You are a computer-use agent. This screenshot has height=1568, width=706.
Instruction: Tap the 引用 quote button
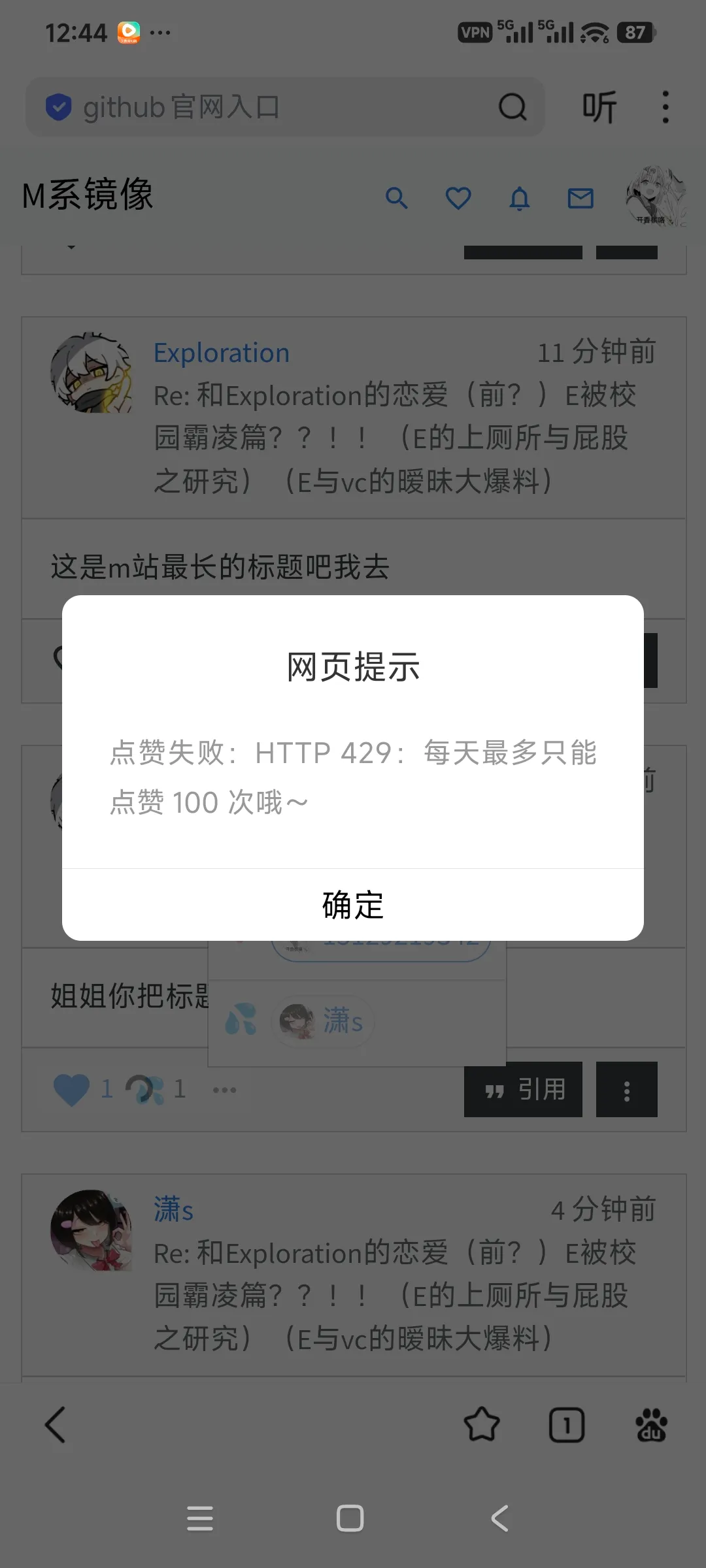[x=523, y=1089]
